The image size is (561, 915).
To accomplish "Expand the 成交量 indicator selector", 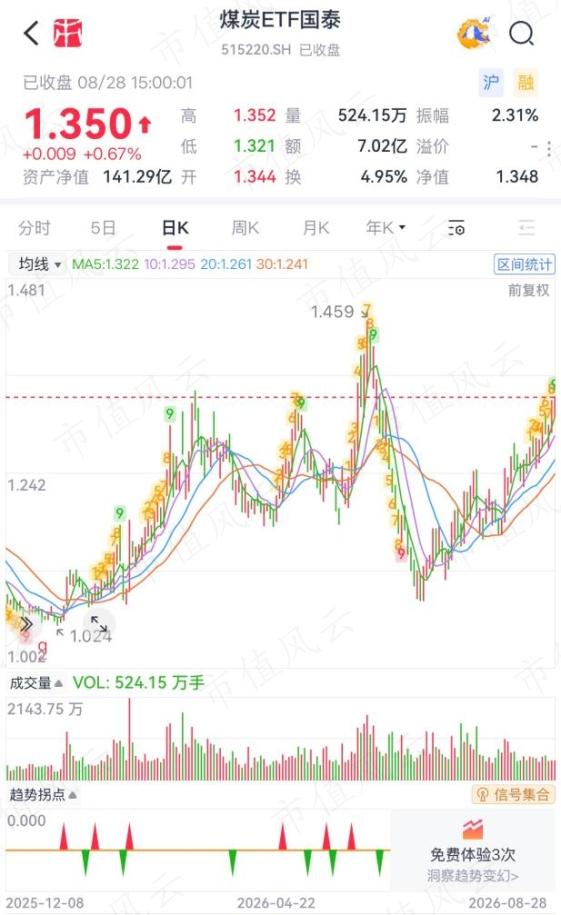I will [x=36, y=683].
